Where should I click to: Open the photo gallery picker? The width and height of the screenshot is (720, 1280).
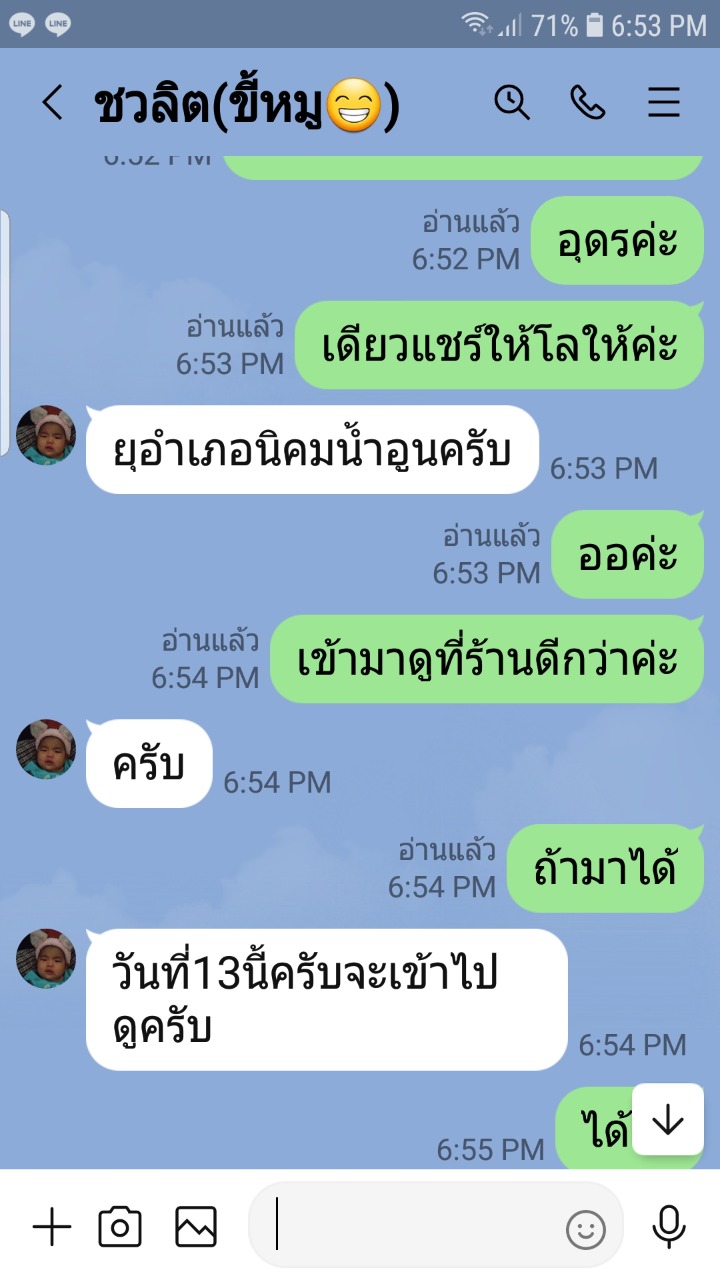(x=196, y=1226)
